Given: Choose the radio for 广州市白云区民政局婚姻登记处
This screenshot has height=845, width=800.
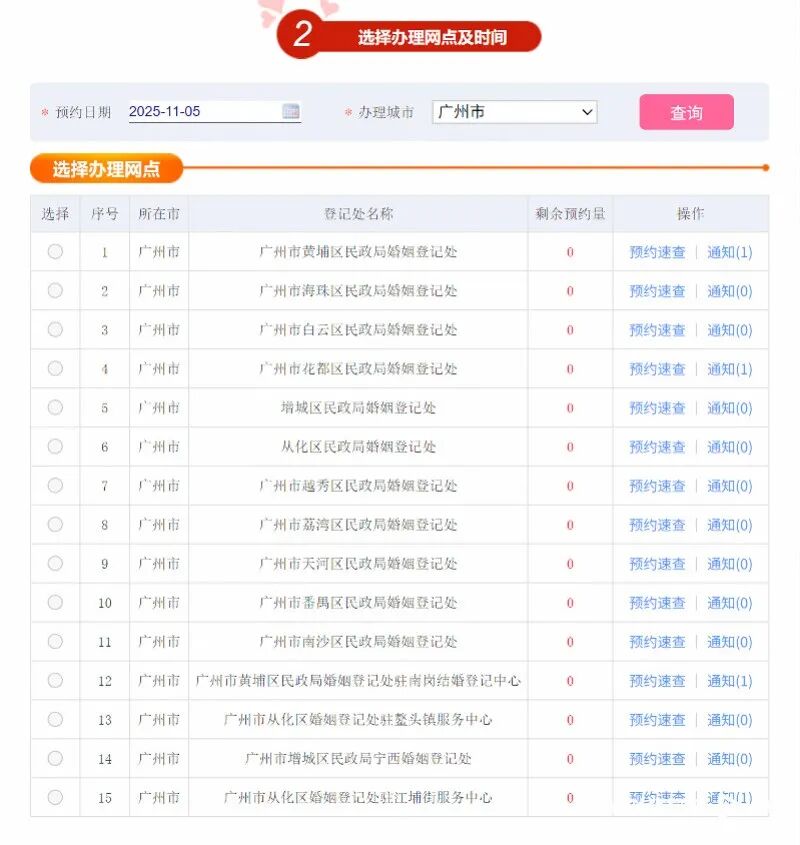Looking at the screenshot, I should click(x=55, y=330).
